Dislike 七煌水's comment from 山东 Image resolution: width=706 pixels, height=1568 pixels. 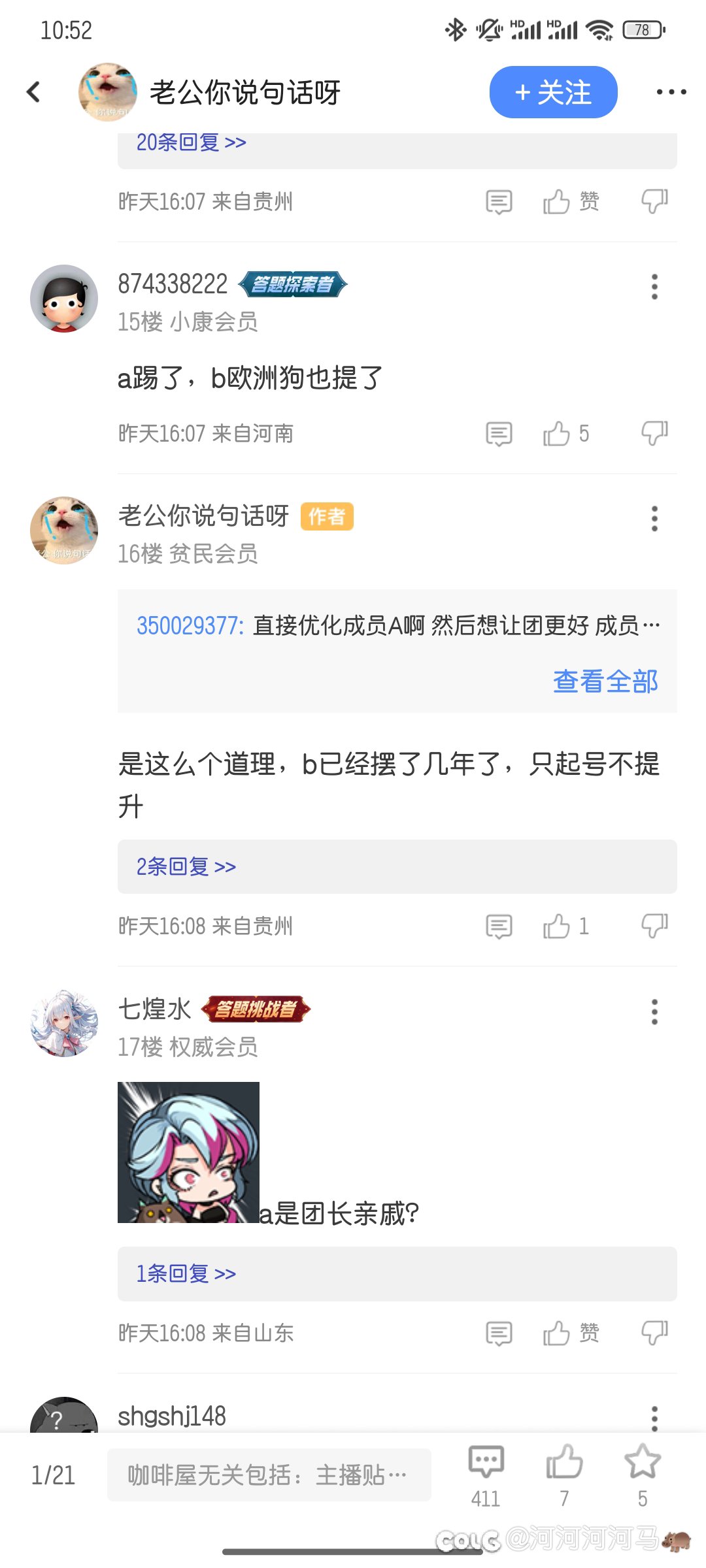point(654,1333)
